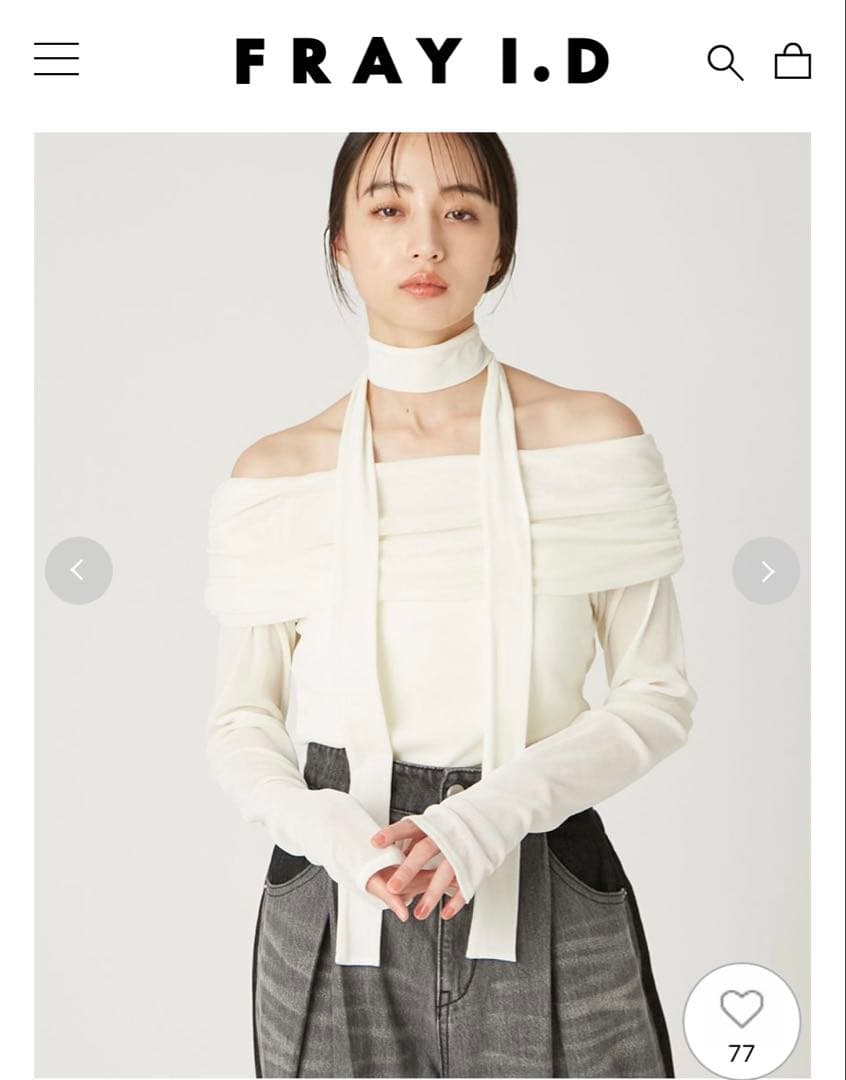Image resolution: width=846 pixels, height=1080 pixels.
Task: Open the hamburger menu
Action: coord(56,59)
